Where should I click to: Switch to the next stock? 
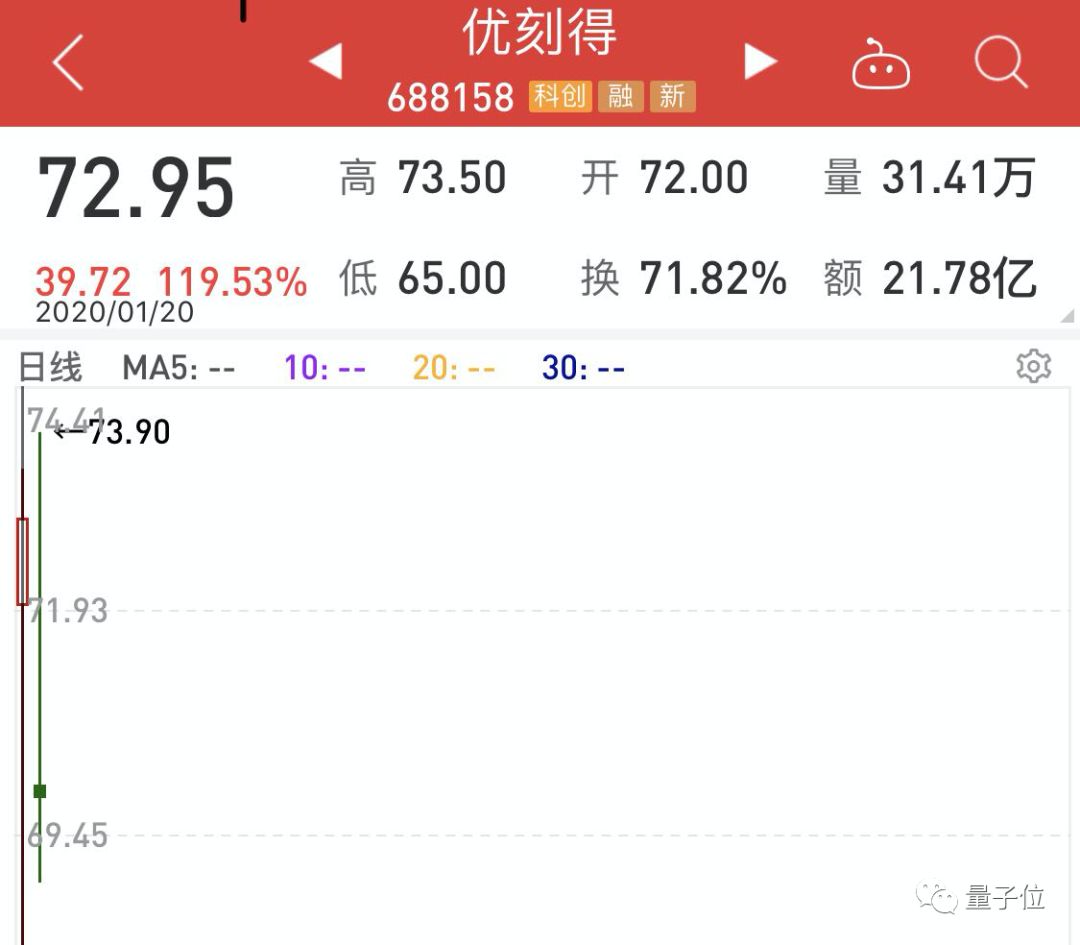click(760, 61)
